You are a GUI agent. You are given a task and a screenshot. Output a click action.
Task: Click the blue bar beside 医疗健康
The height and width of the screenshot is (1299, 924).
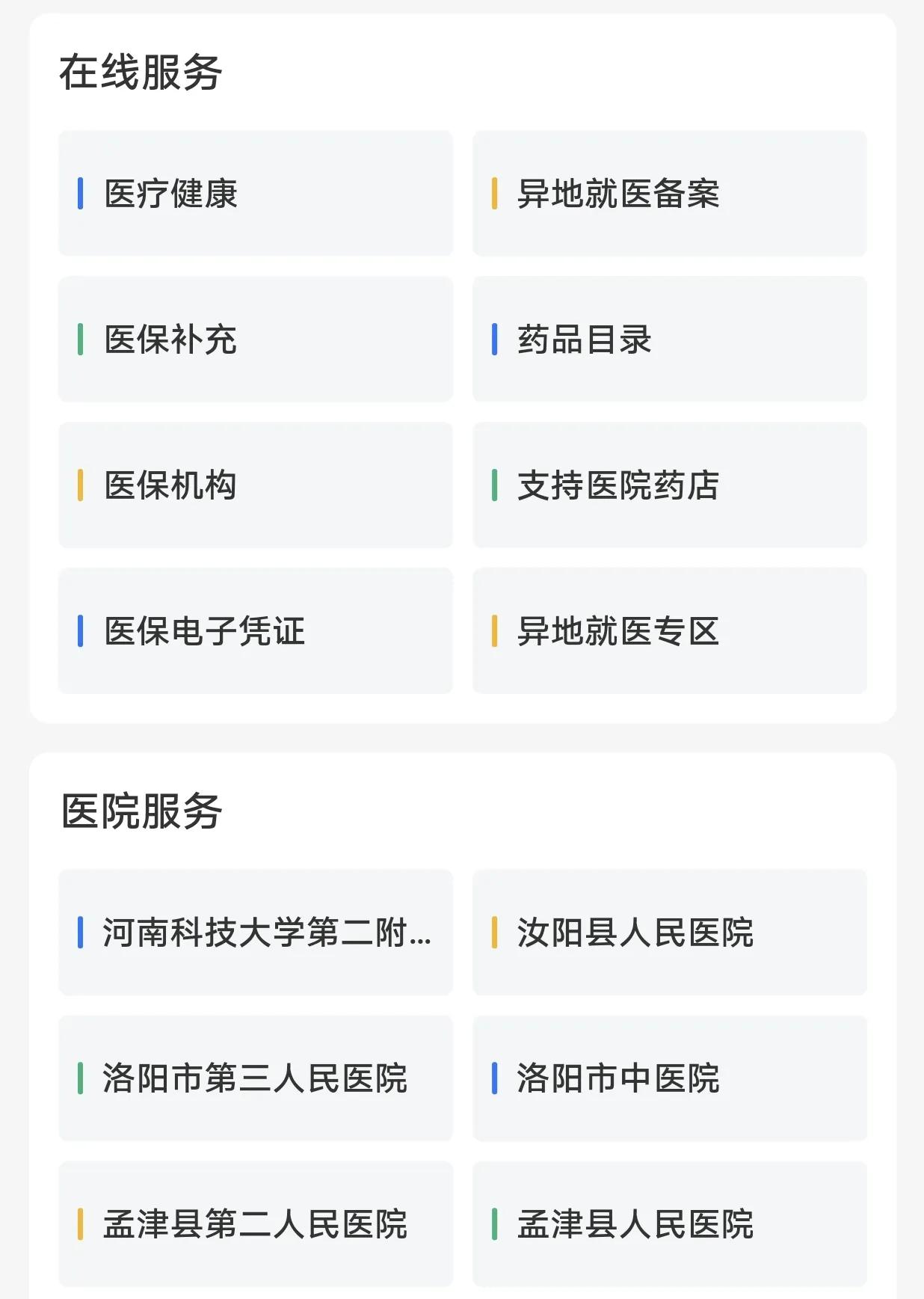click(x=82, y=193)
